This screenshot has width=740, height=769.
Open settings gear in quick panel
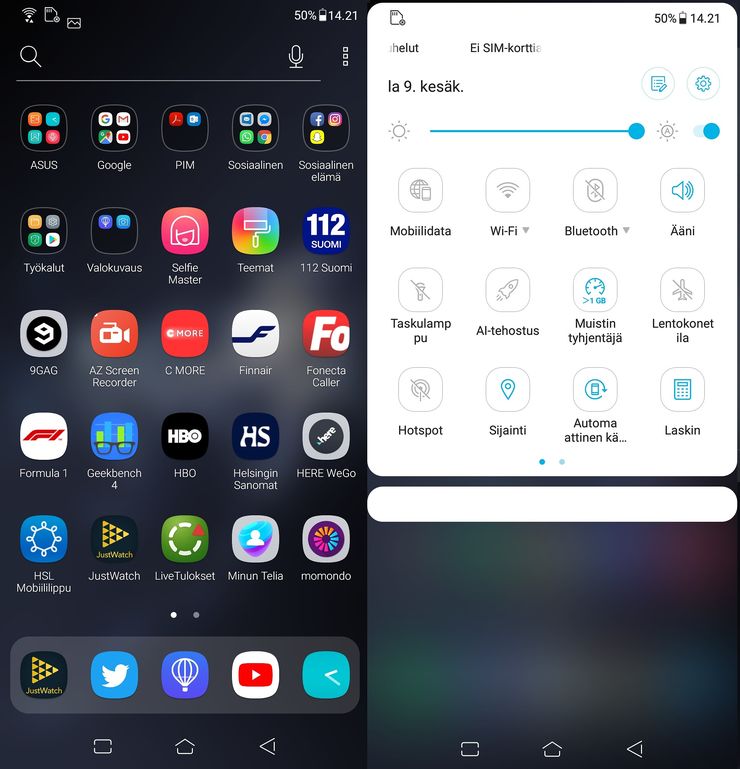point(703,84)
